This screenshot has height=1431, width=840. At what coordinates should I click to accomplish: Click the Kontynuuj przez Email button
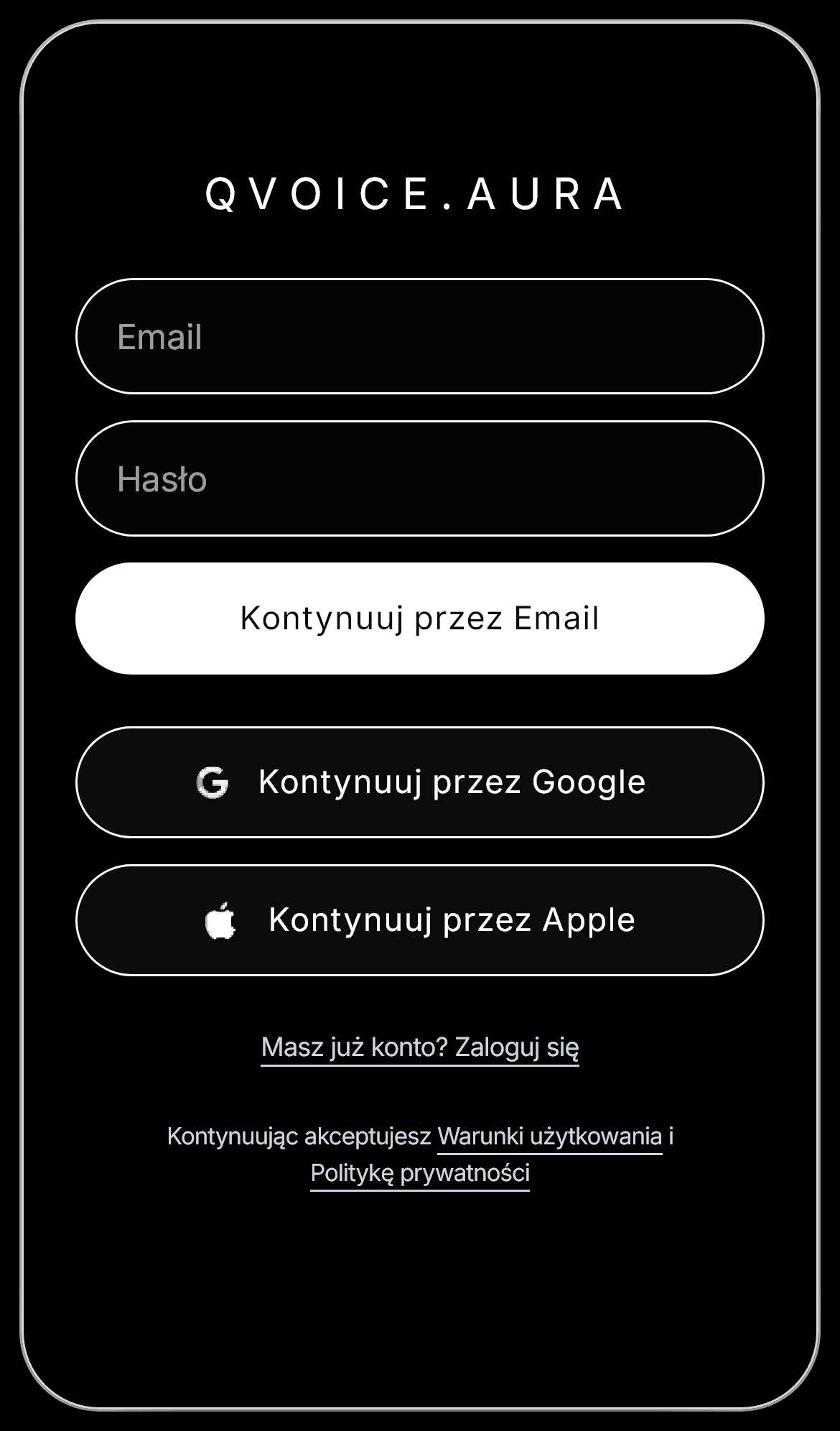420,618
